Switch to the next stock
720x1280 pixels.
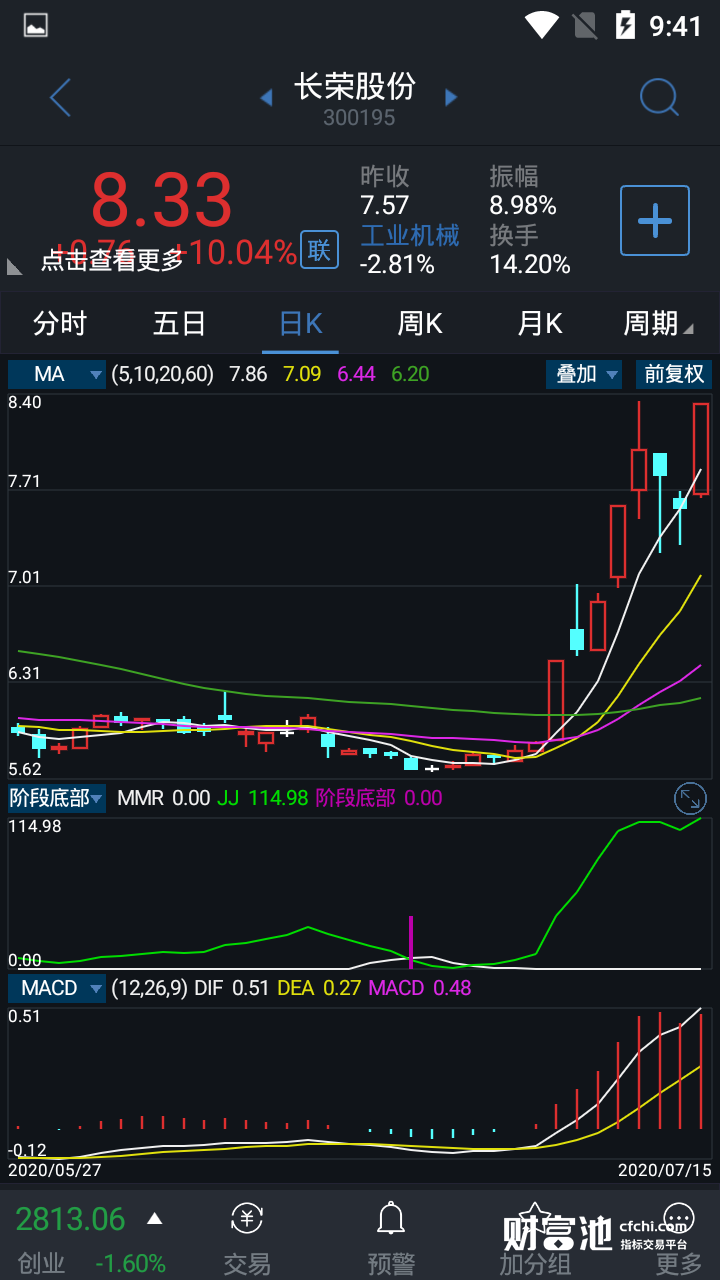pos(451,98)
